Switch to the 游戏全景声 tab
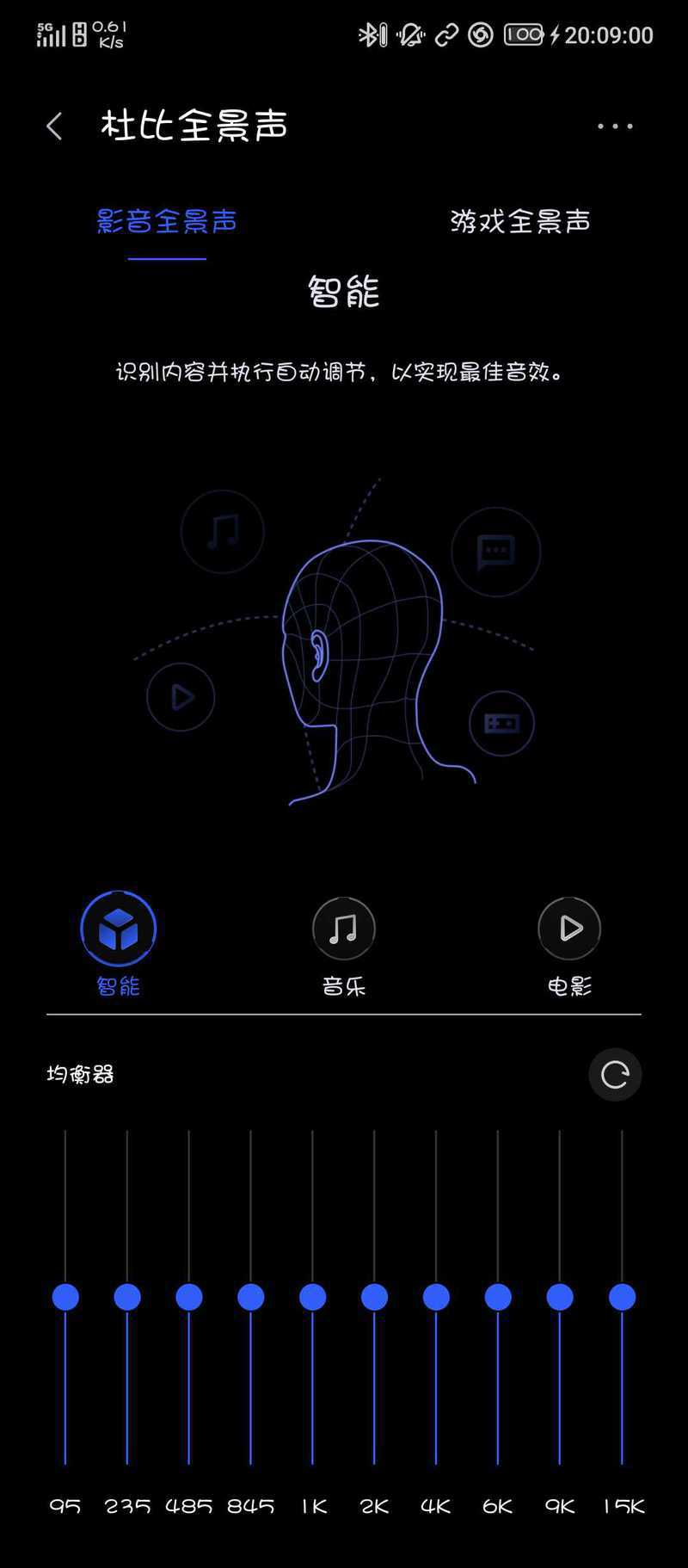The image size is (688, 1568). (x=520, y=222)
